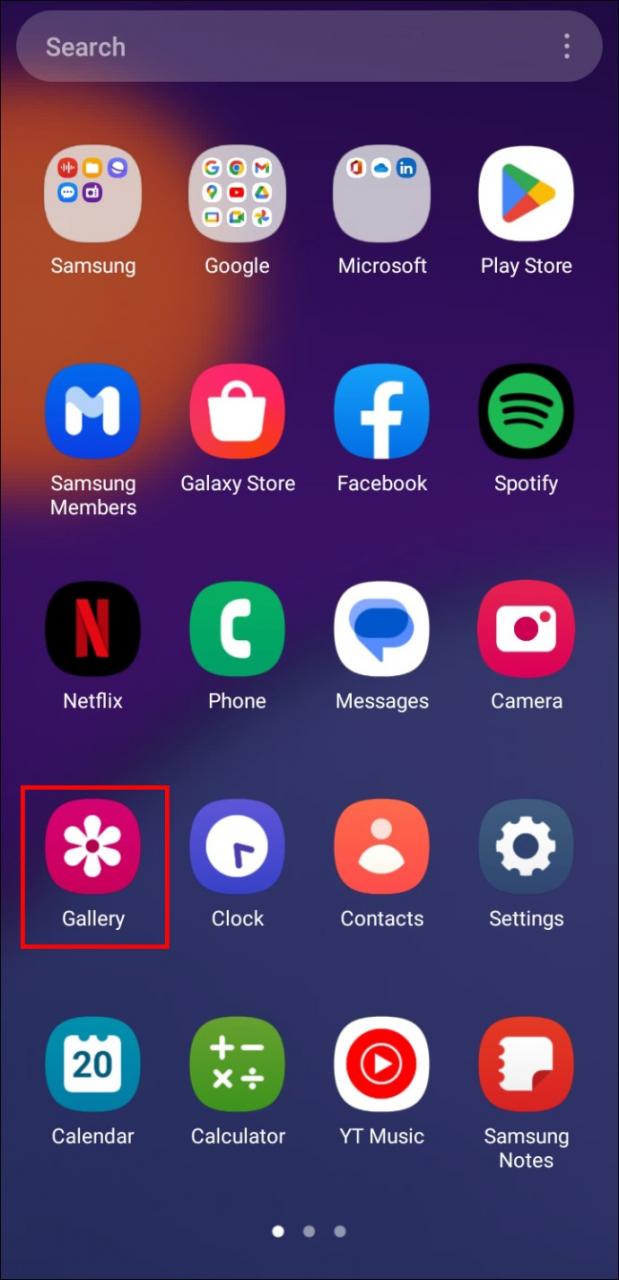This screenshot has width=619, height=1280.
Task: Open the Messages app
Action: [381, 629]
